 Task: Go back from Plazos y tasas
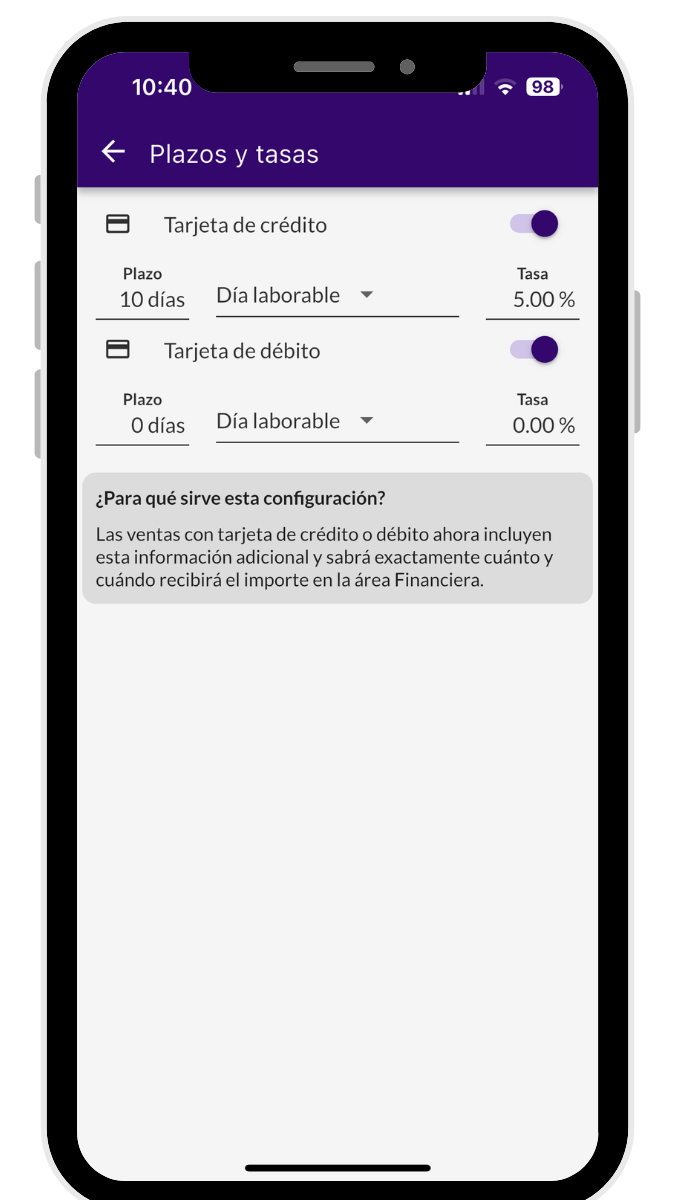(x=113, y=152)
